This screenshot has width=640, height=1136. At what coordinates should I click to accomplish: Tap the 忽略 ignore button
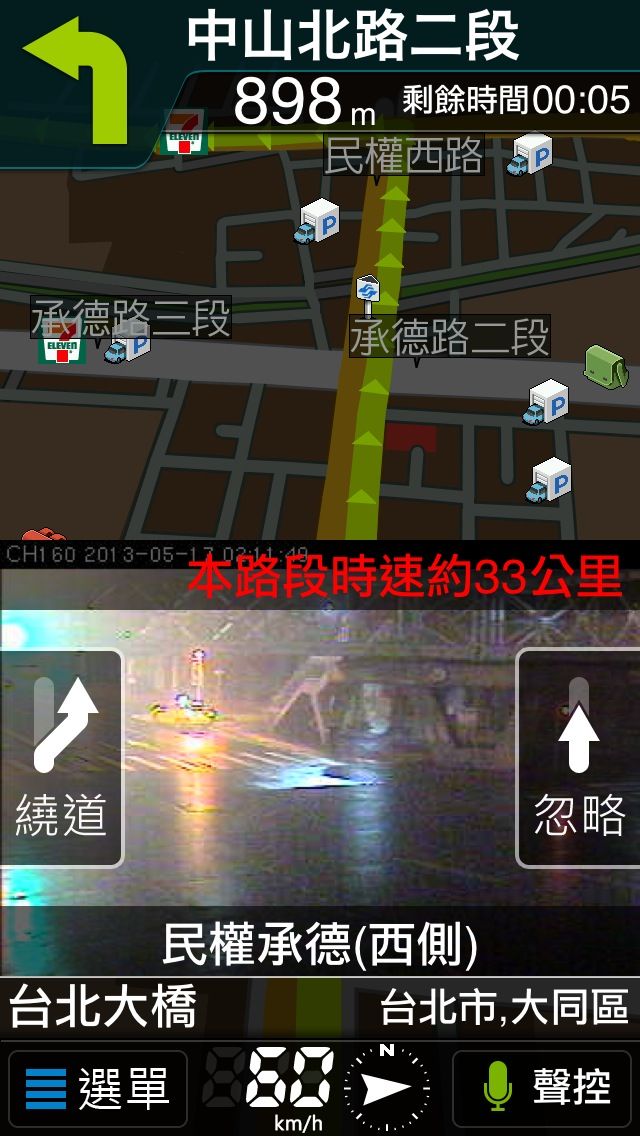coord(578,757)
